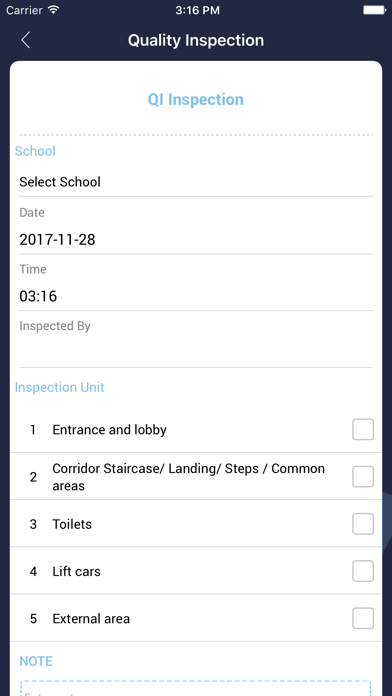
Task: Mark Lift cars as inspected
Action: click(x=363, y=571)
